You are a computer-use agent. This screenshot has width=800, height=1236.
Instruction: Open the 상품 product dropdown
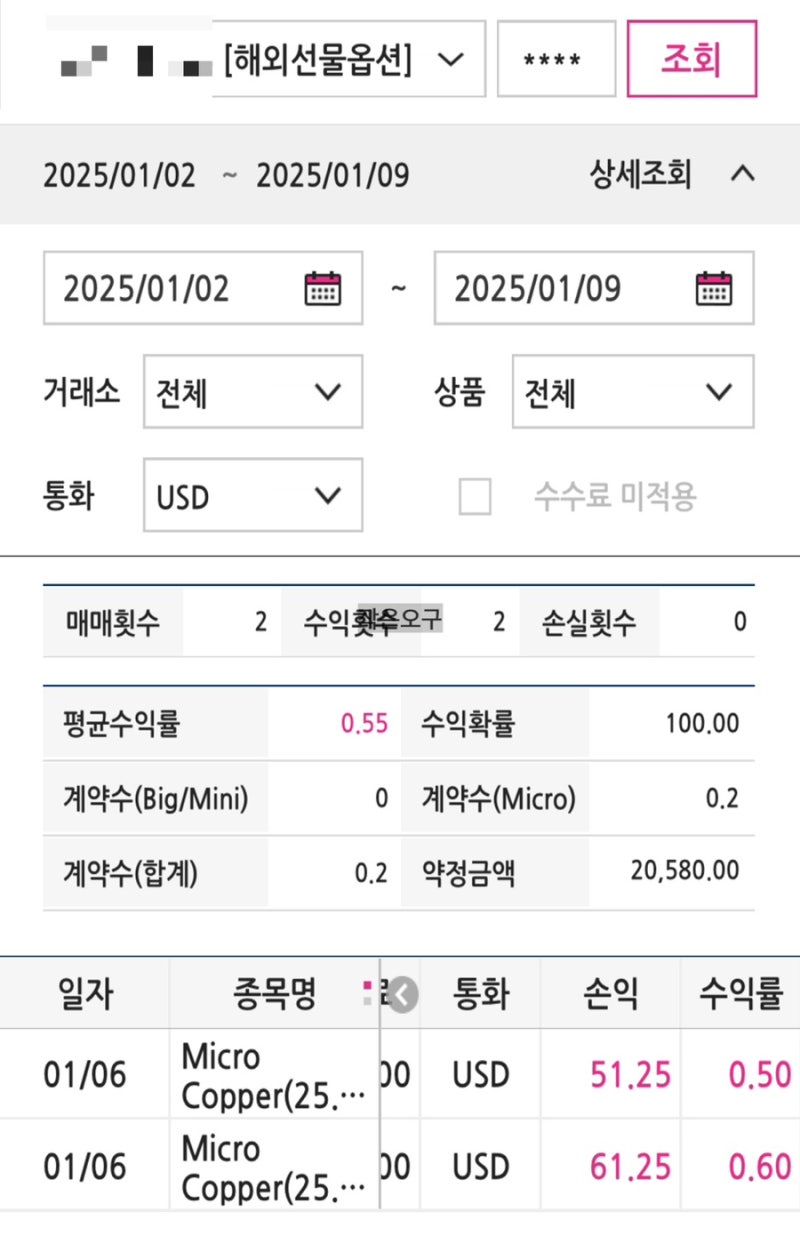point(631,391)
